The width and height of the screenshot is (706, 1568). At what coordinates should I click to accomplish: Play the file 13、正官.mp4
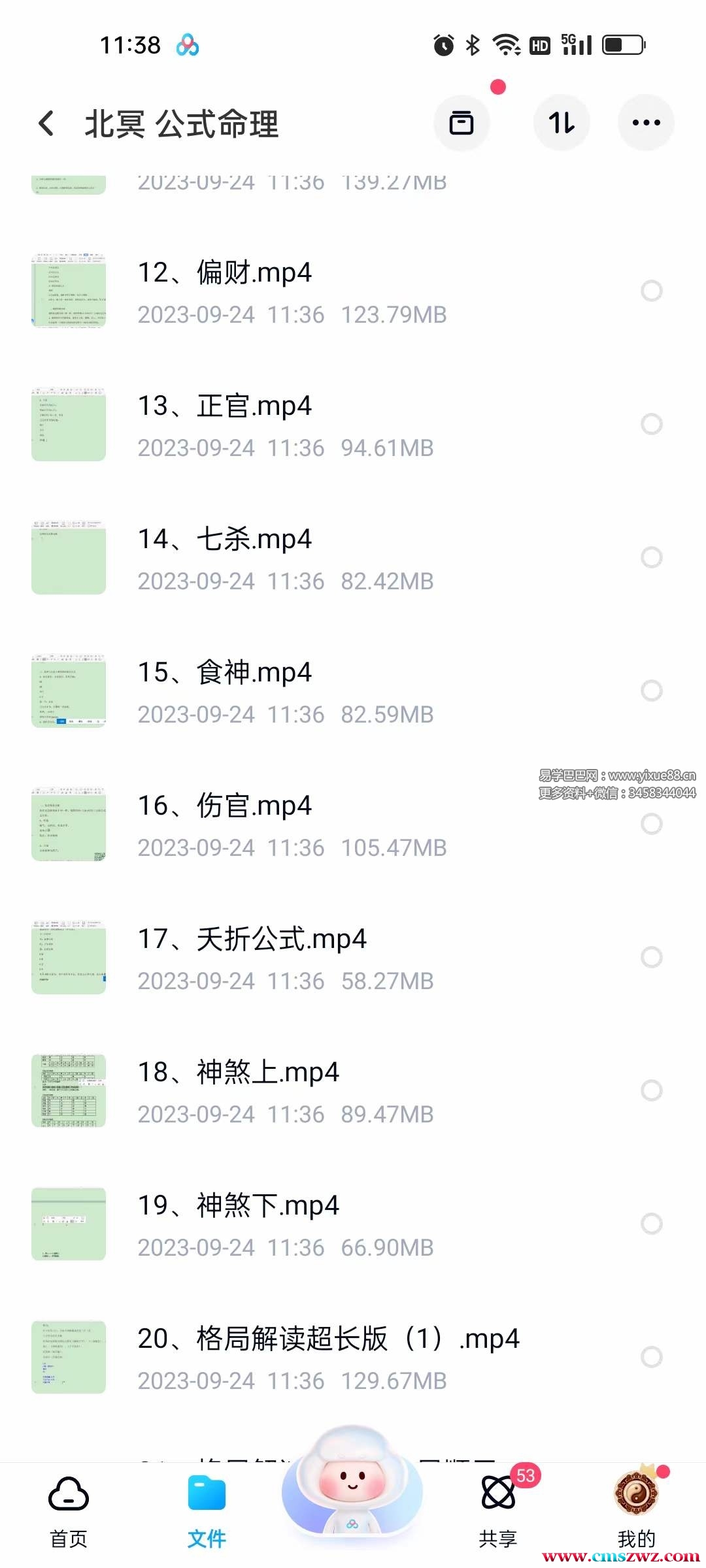pos(225,406)
